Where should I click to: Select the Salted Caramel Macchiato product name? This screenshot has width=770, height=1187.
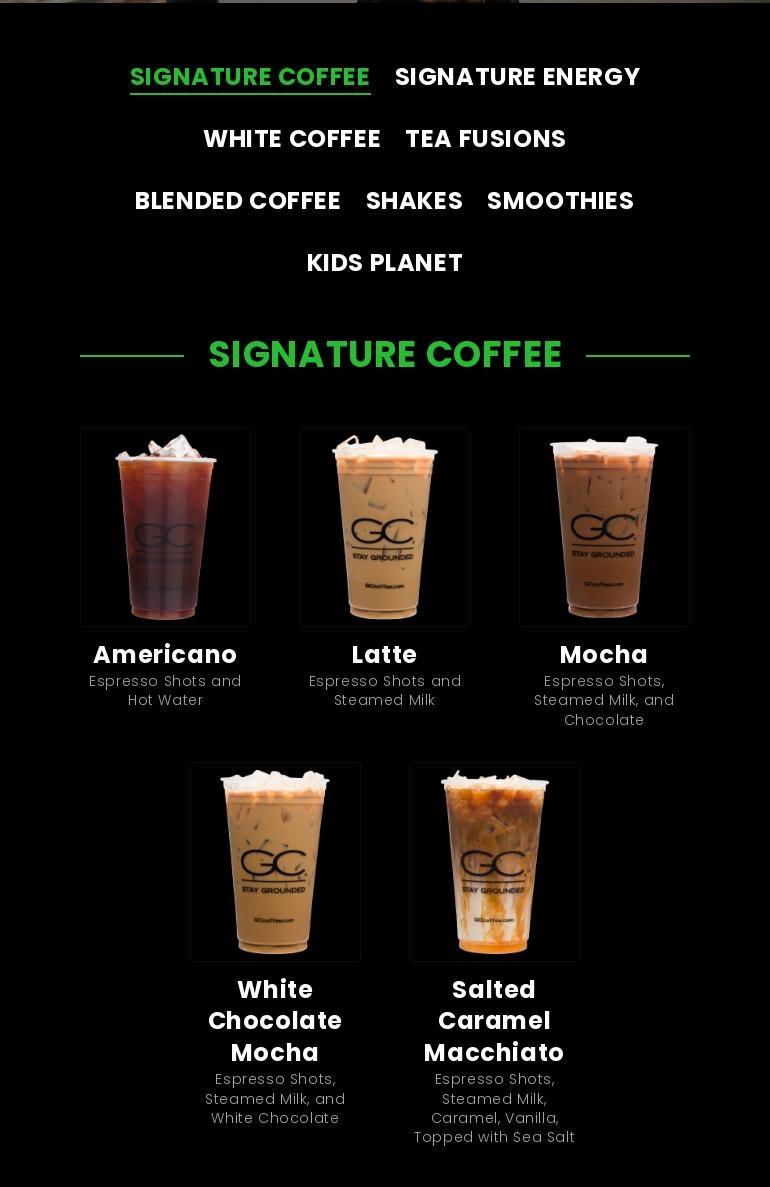[494, 1020]
